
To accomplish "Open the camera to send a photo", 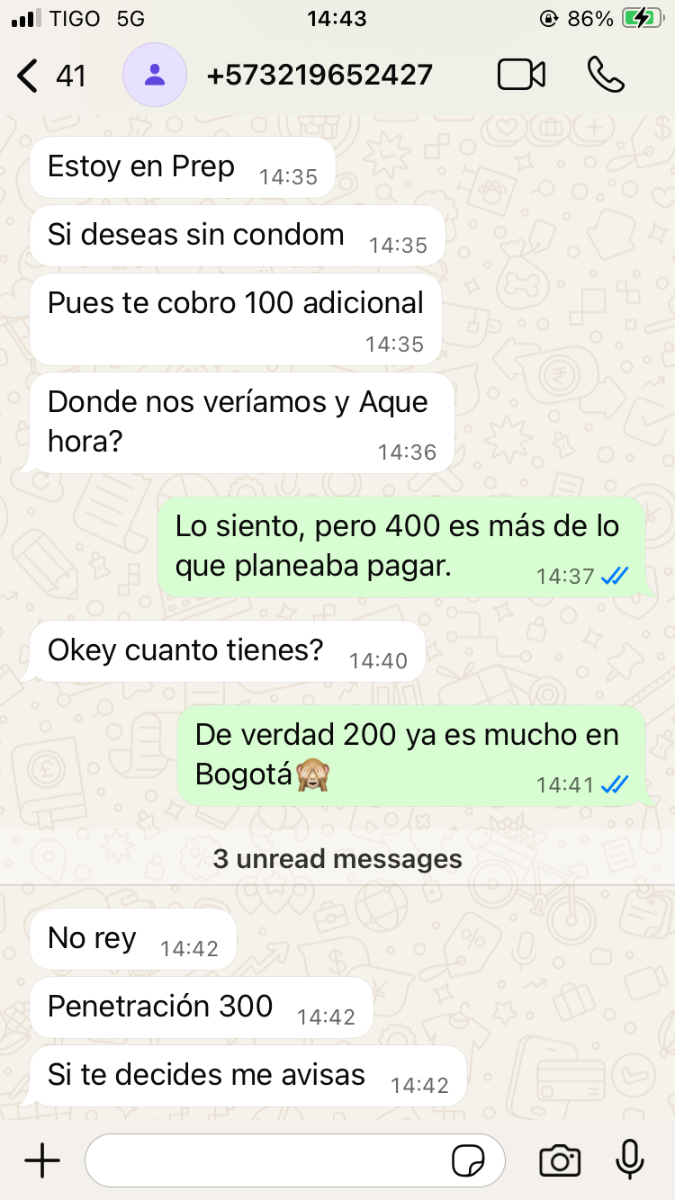I will pos(560,1160).
